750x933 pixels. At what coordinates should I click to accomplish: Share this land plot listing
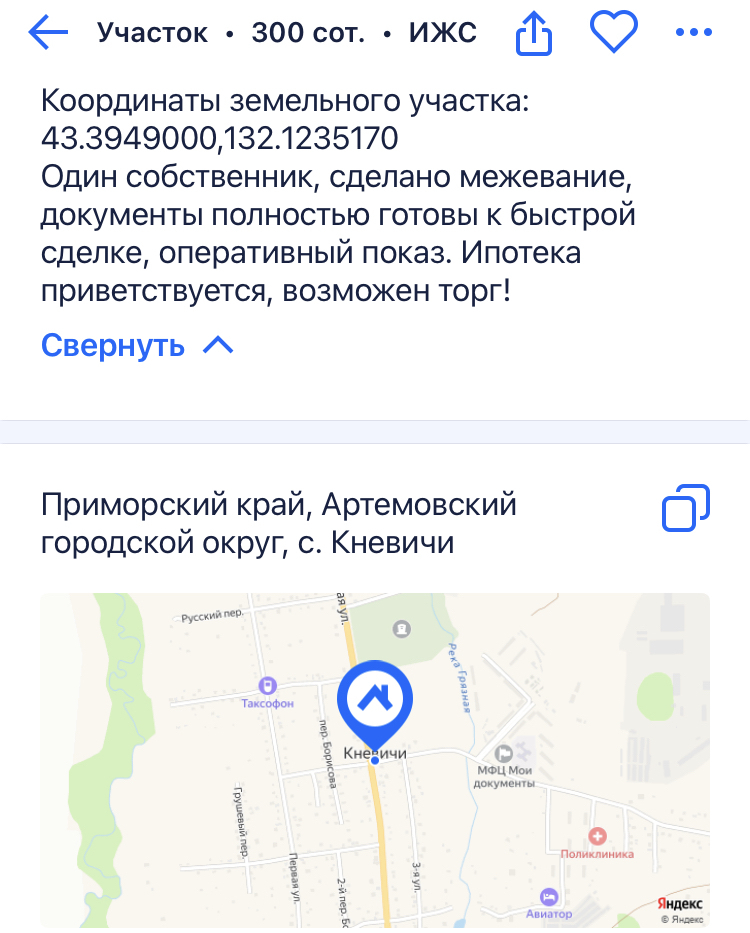(534, 35)
